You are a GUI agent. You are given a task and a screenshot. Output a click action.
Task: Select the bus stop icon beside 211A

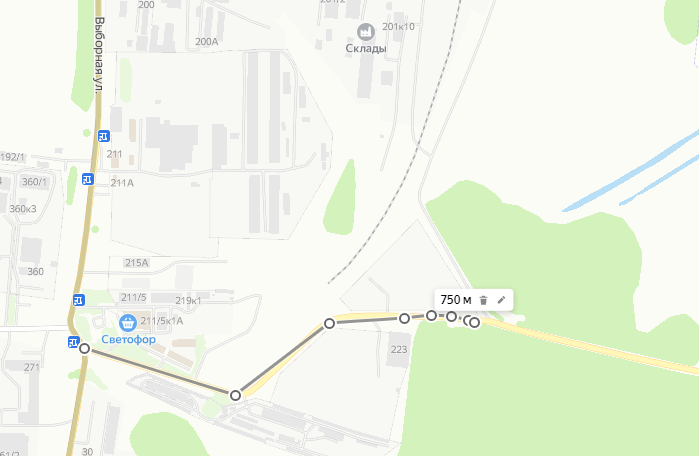point(88,179)
